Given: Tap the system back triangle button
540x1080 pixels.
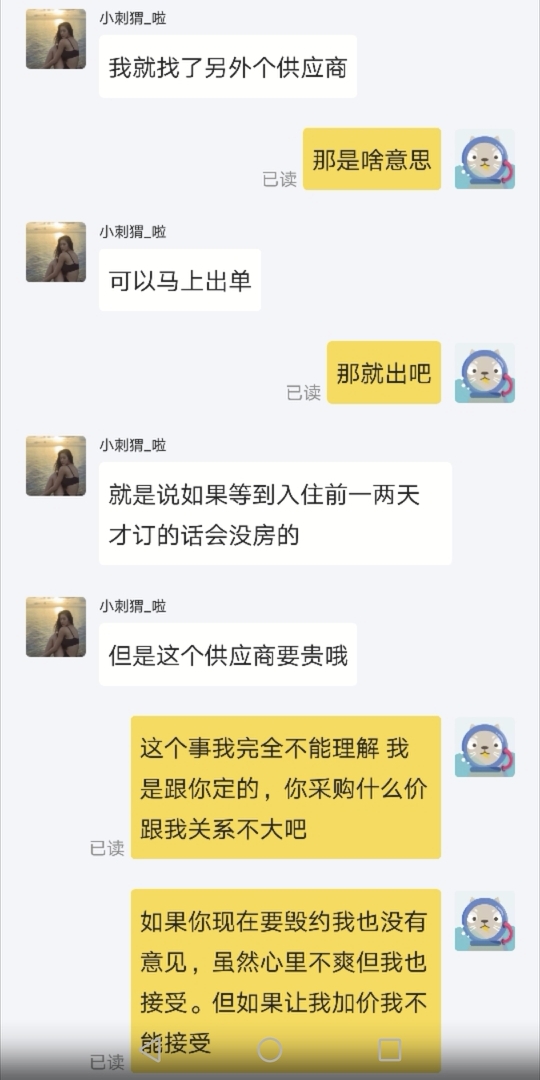Looking at the screenshot, I should (x=150, y=1050).
